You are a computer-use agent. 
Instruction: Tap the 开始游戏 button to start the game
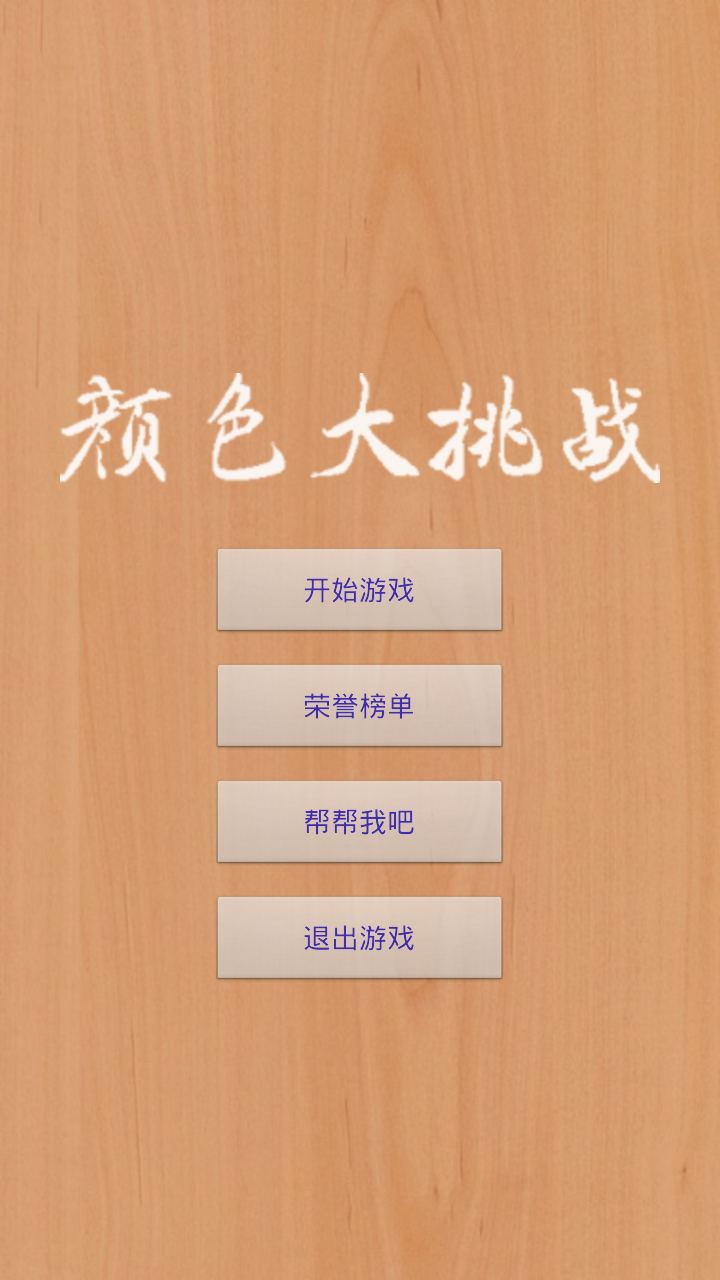[359, 589]
